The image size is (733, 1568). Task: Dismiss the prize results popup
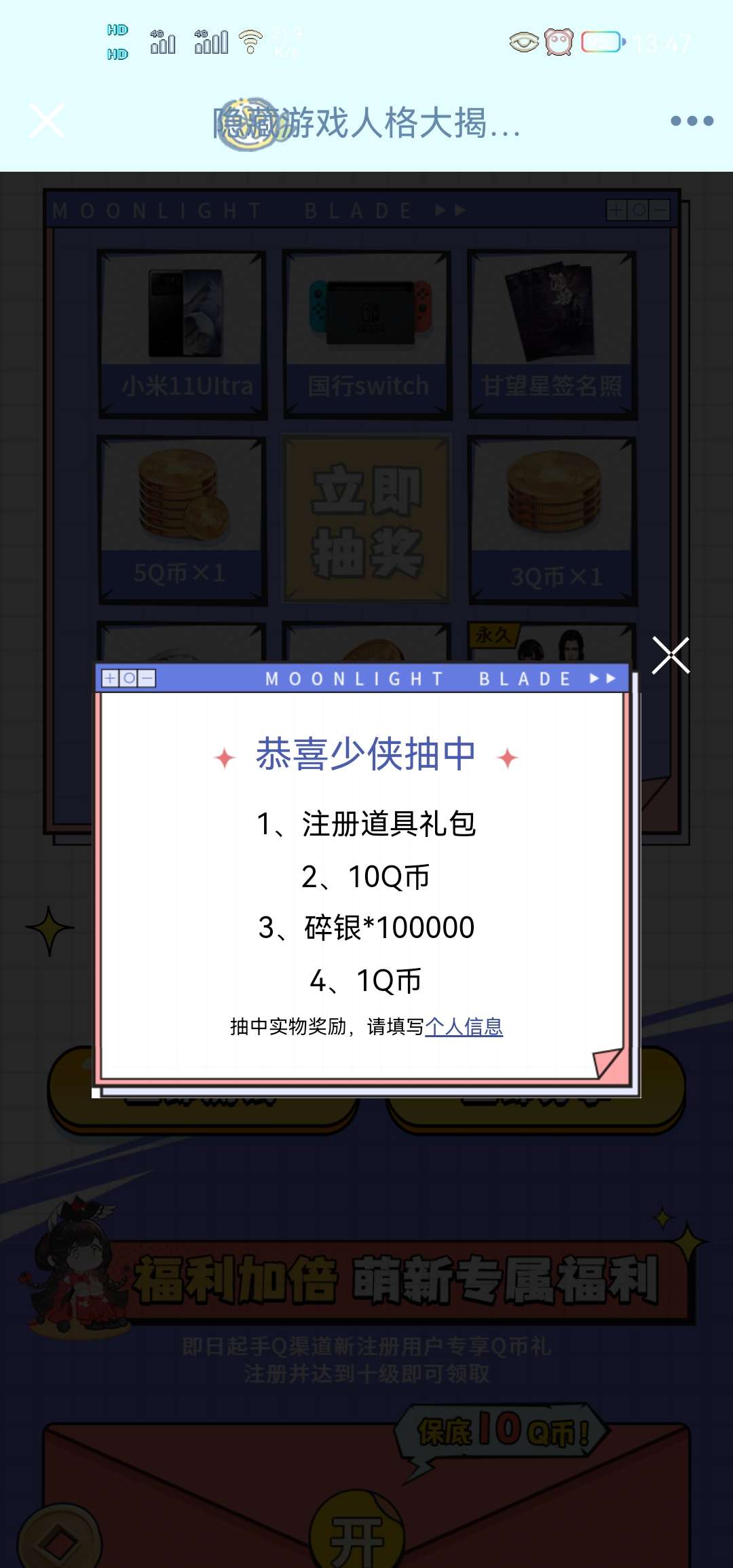click(671, 655)
